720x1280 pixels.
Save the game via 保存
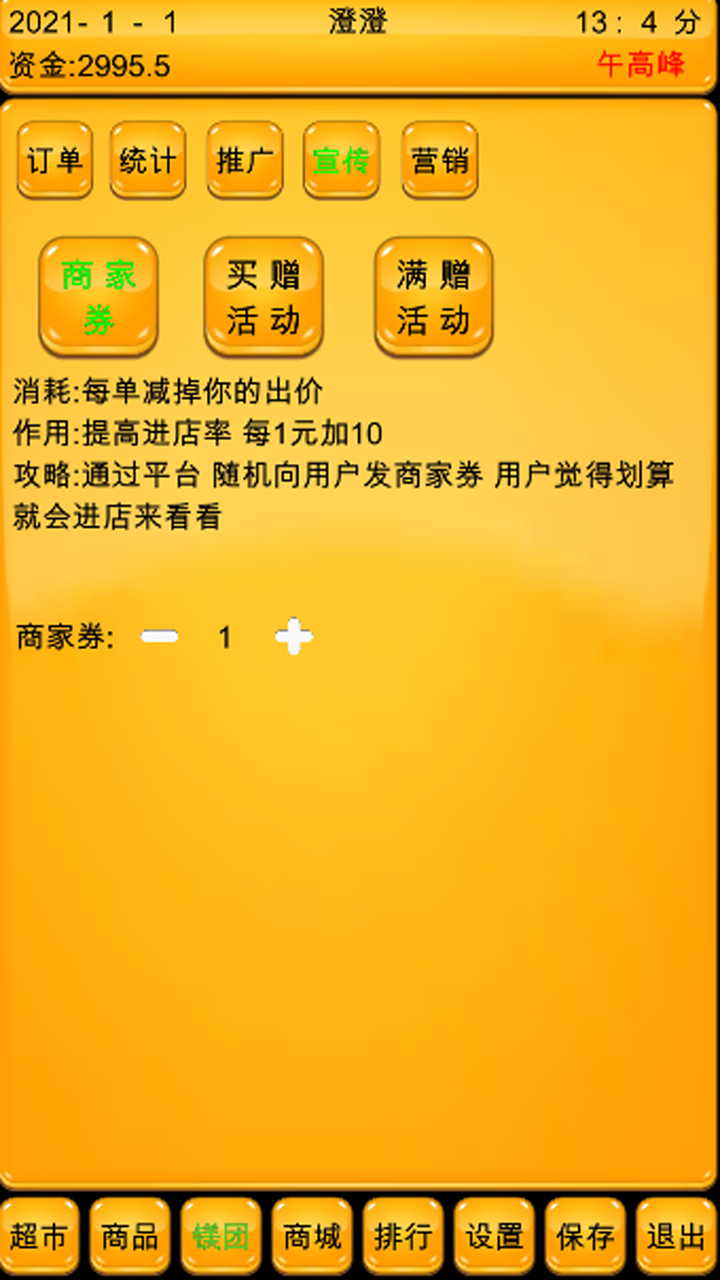click(x=585, y=1236)
